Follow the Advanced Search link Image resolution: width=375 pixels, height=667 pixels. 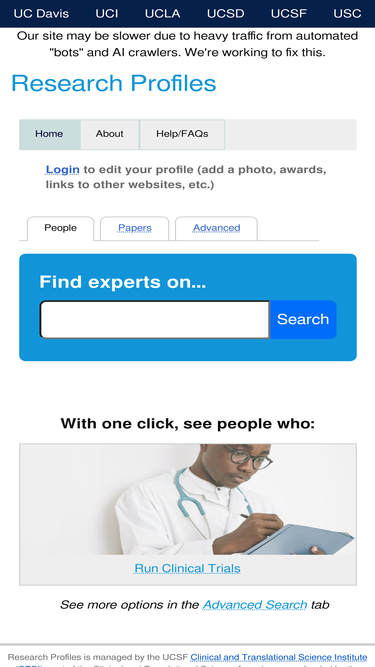point(255,604)
